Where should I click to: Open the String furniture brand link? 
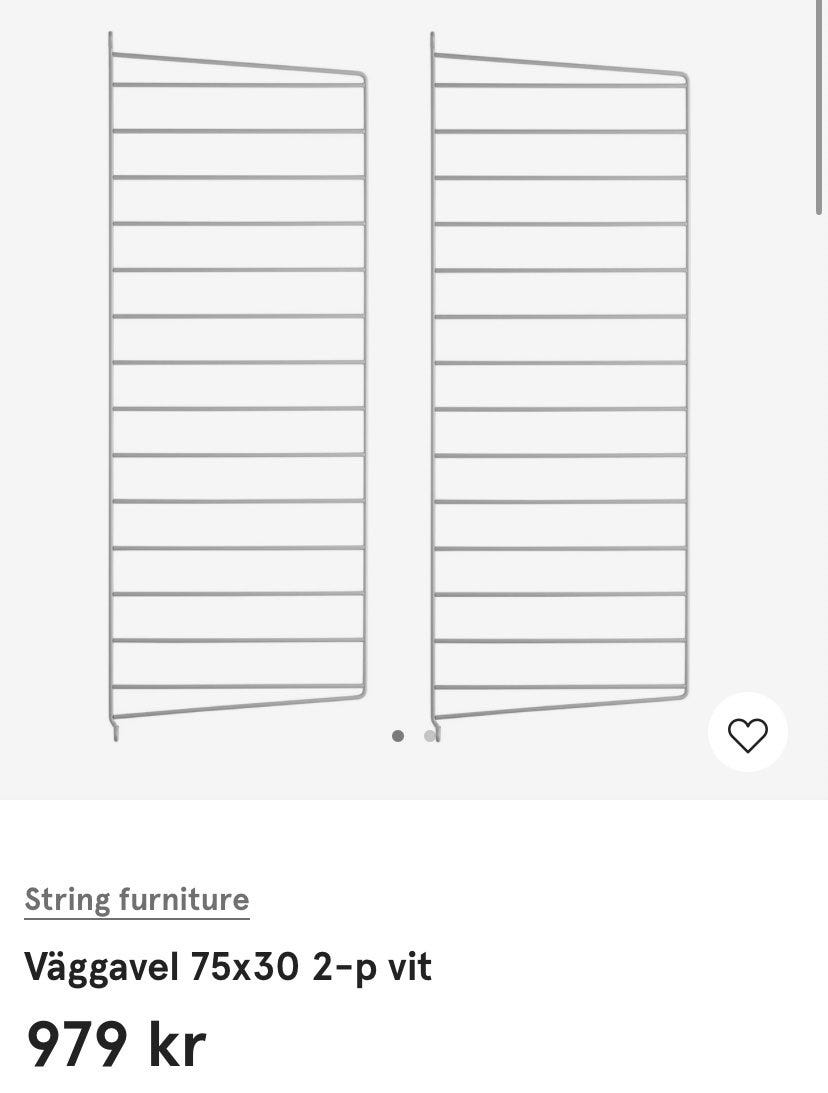tap(137, 899)
